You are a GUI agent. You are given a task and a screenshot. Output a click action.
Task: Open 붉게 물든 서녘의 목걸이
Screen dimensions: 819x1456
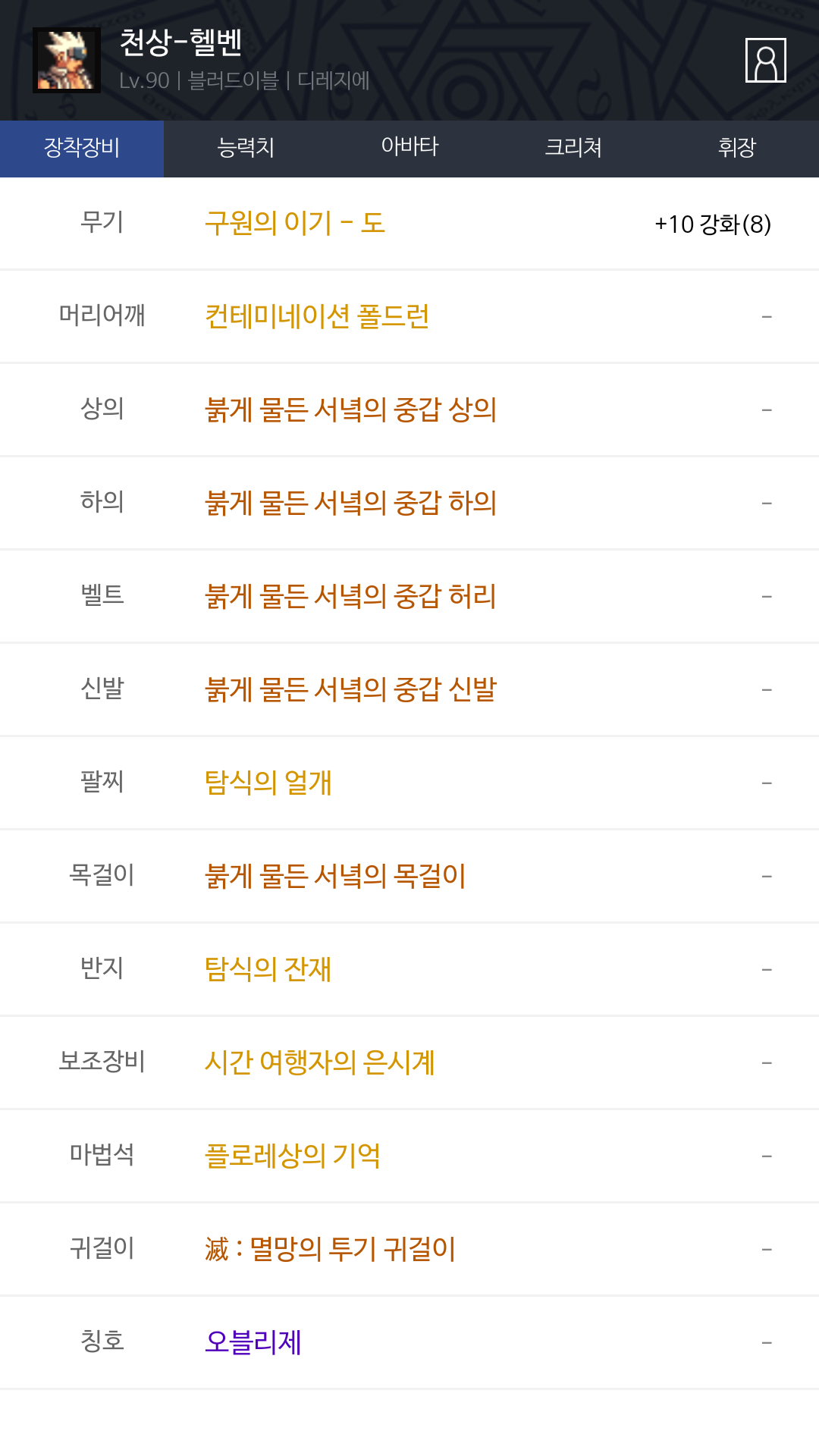[x=335, y=876]
